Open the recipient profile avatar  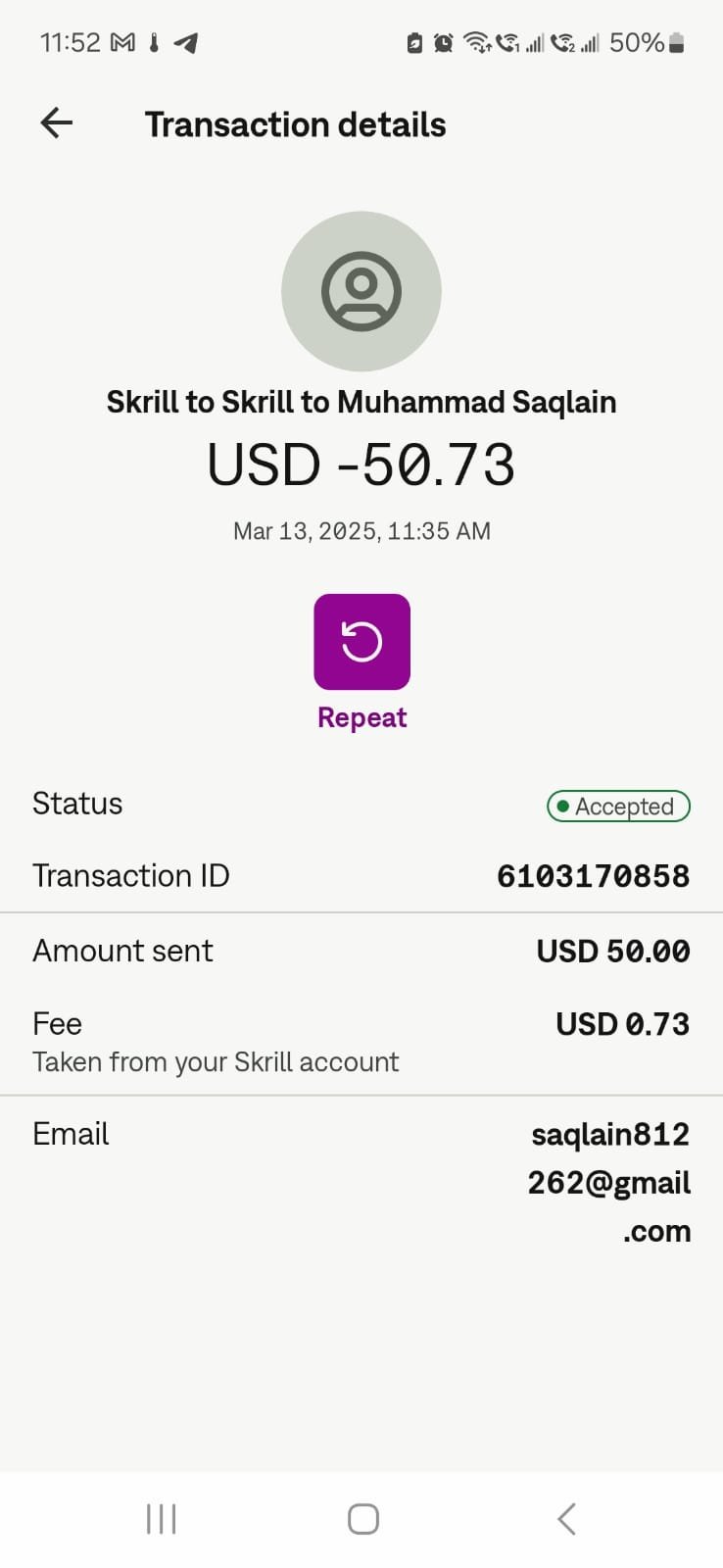tap(361, 291)
